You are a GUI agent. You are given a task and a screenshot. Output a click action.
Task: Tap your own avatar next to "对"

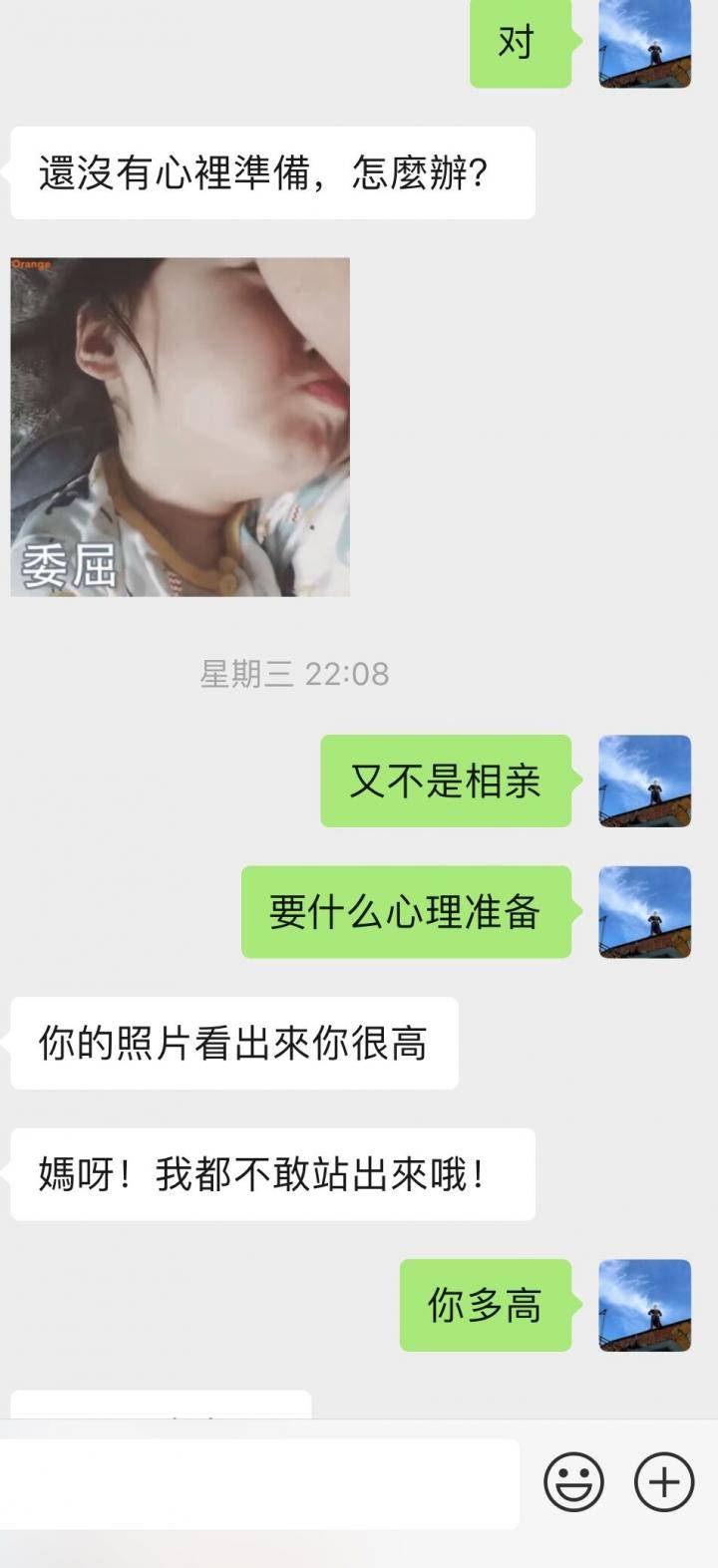646,42
